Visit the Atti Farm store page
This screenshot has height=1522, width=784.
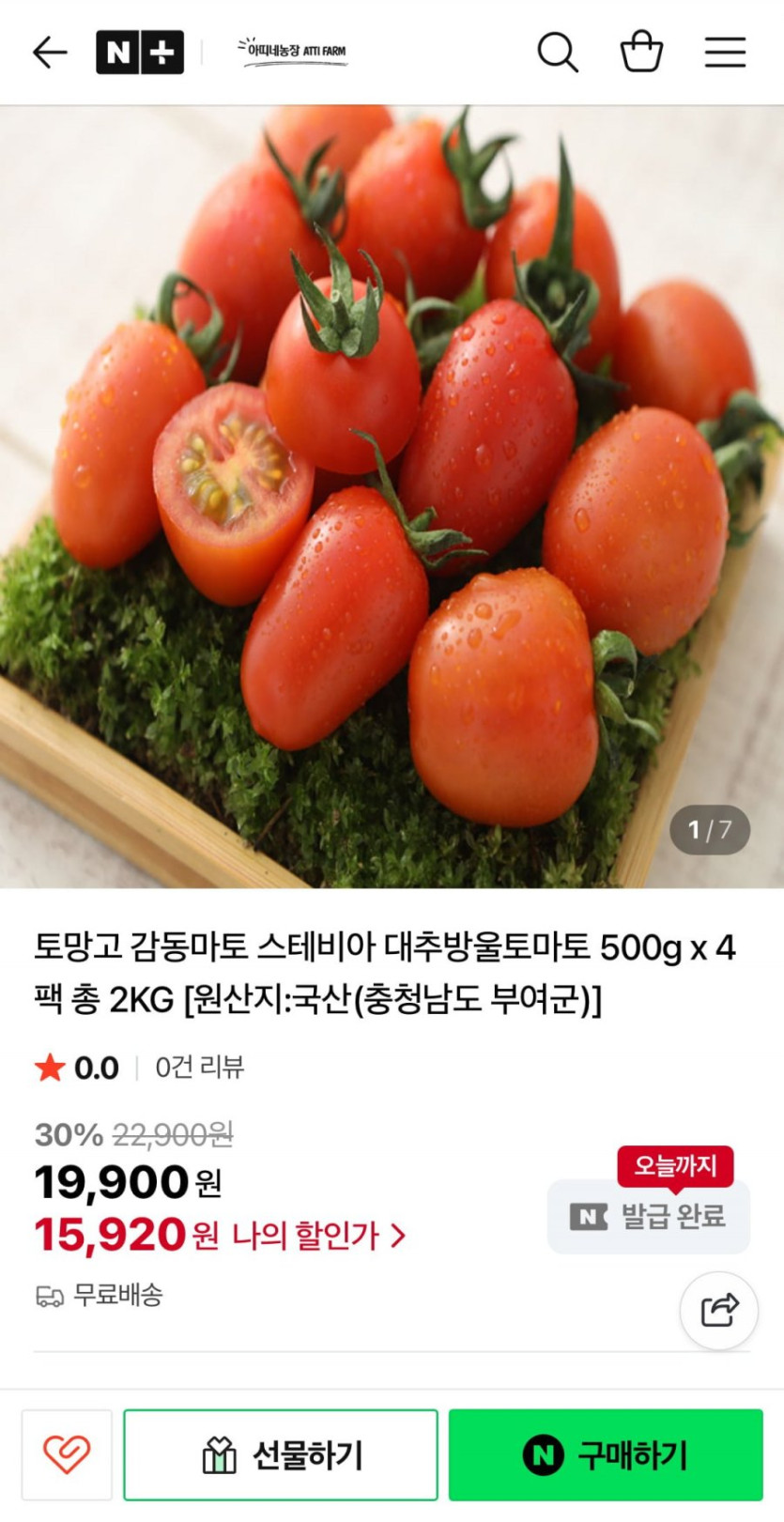(x=293, y=53)
